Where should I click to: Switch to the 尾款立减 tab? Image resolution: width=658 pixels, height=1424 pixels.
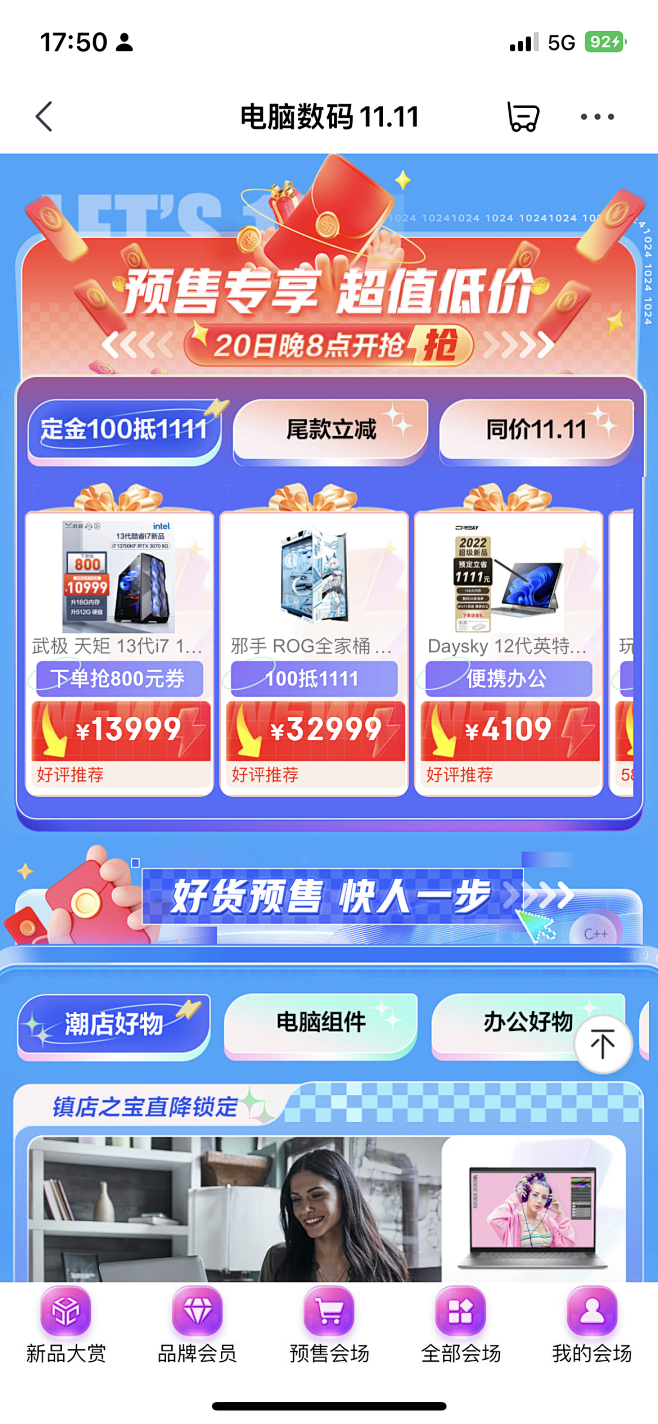pos(331,430)
